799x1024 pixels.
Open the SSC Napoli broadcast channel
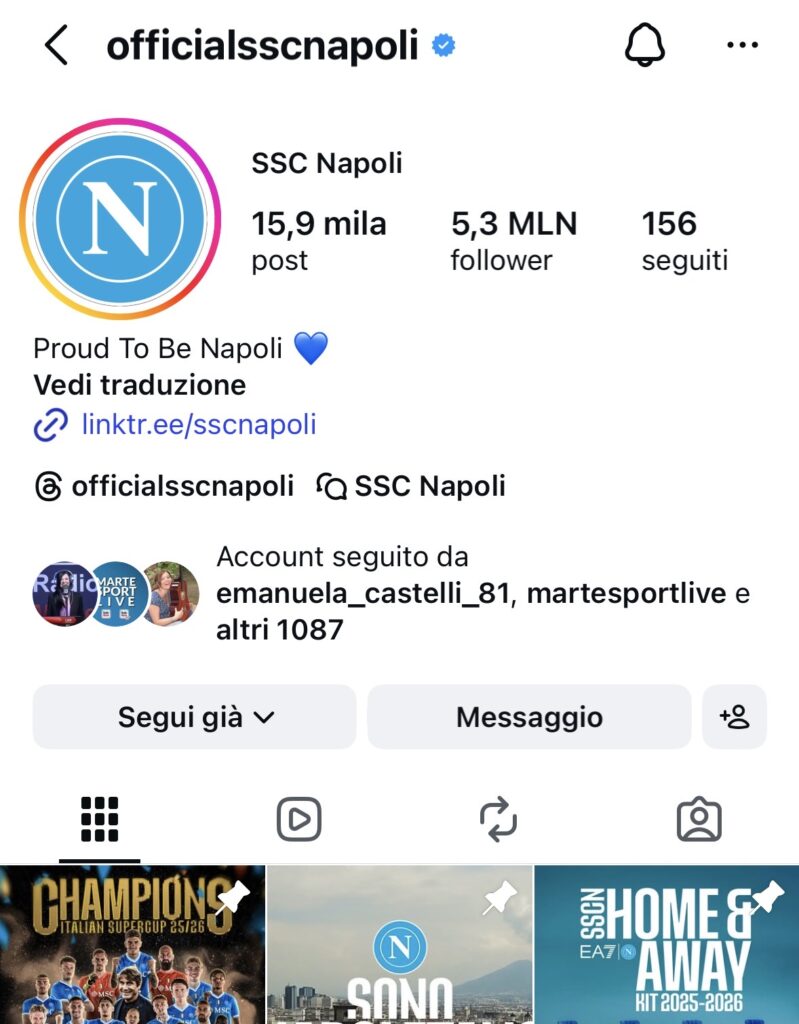pos(412,487)
